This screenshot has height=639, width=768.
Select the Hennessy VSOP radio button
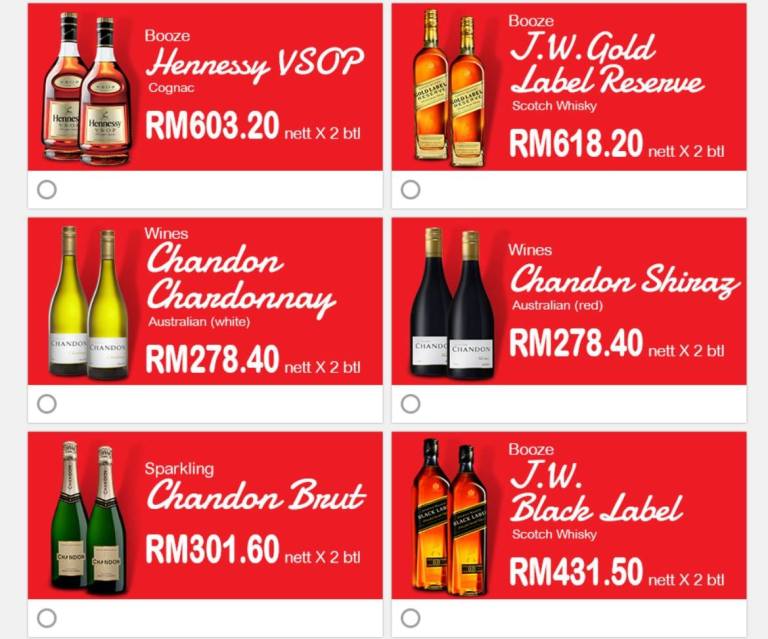47,189
